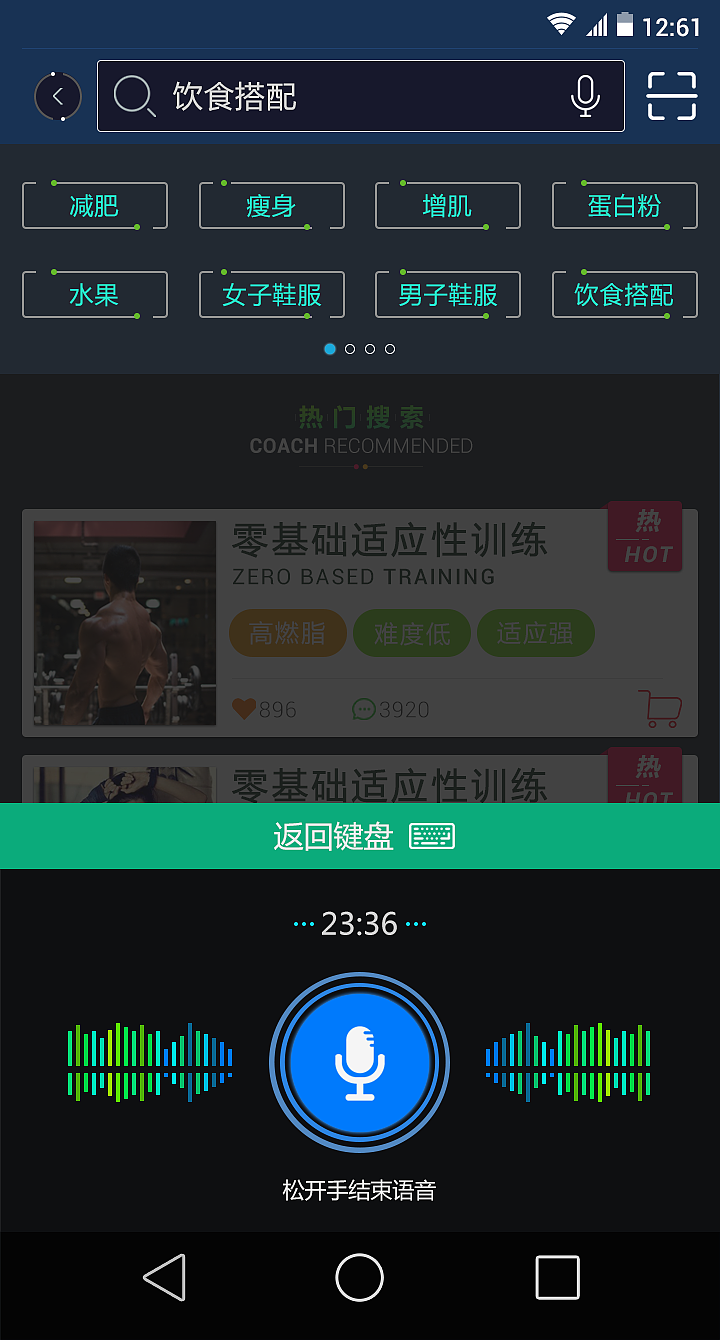Go back with the circular arrow icon
Image resolution: width=720 pixels, height=1340 pixels.
(x=58, y=97)
